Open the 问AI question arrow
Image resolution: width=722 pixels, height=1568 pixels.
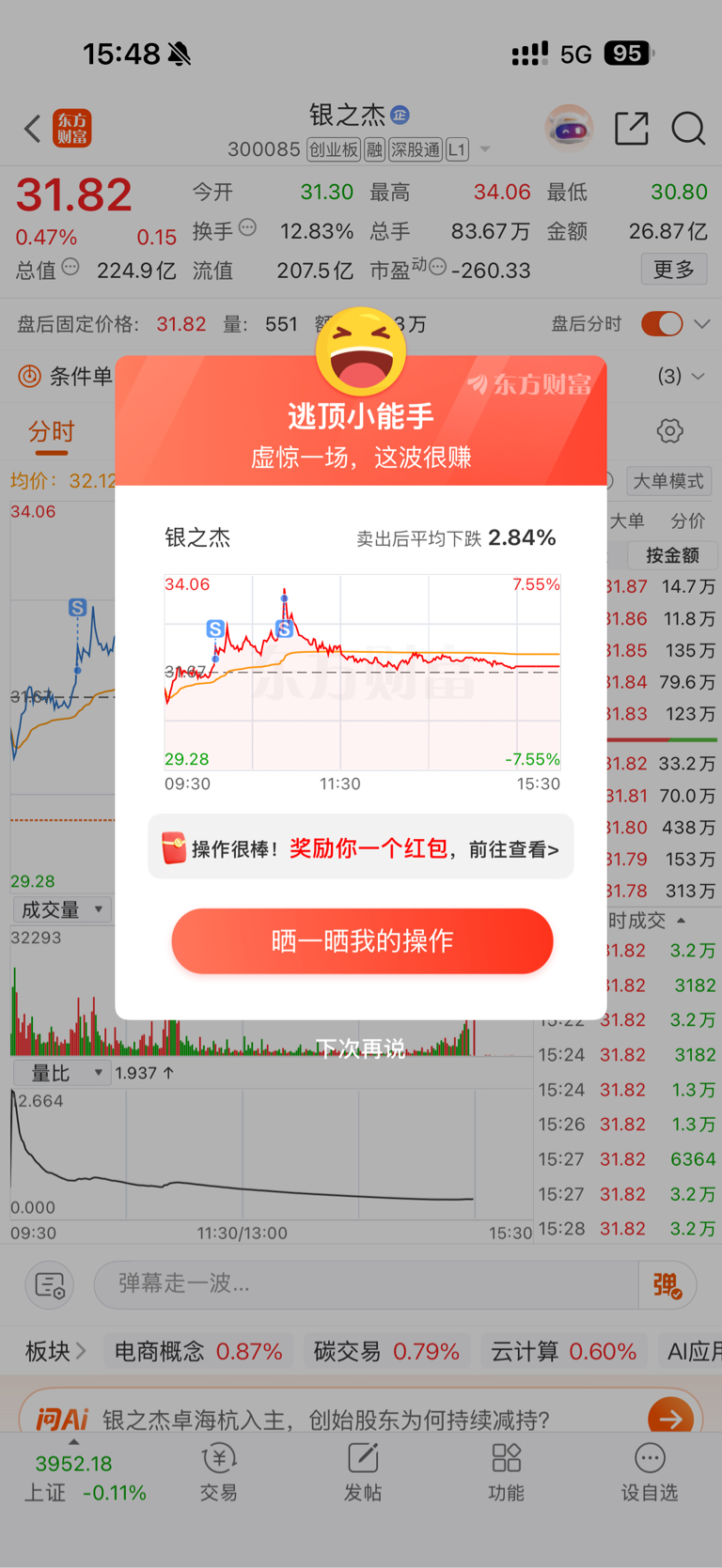671,1418
